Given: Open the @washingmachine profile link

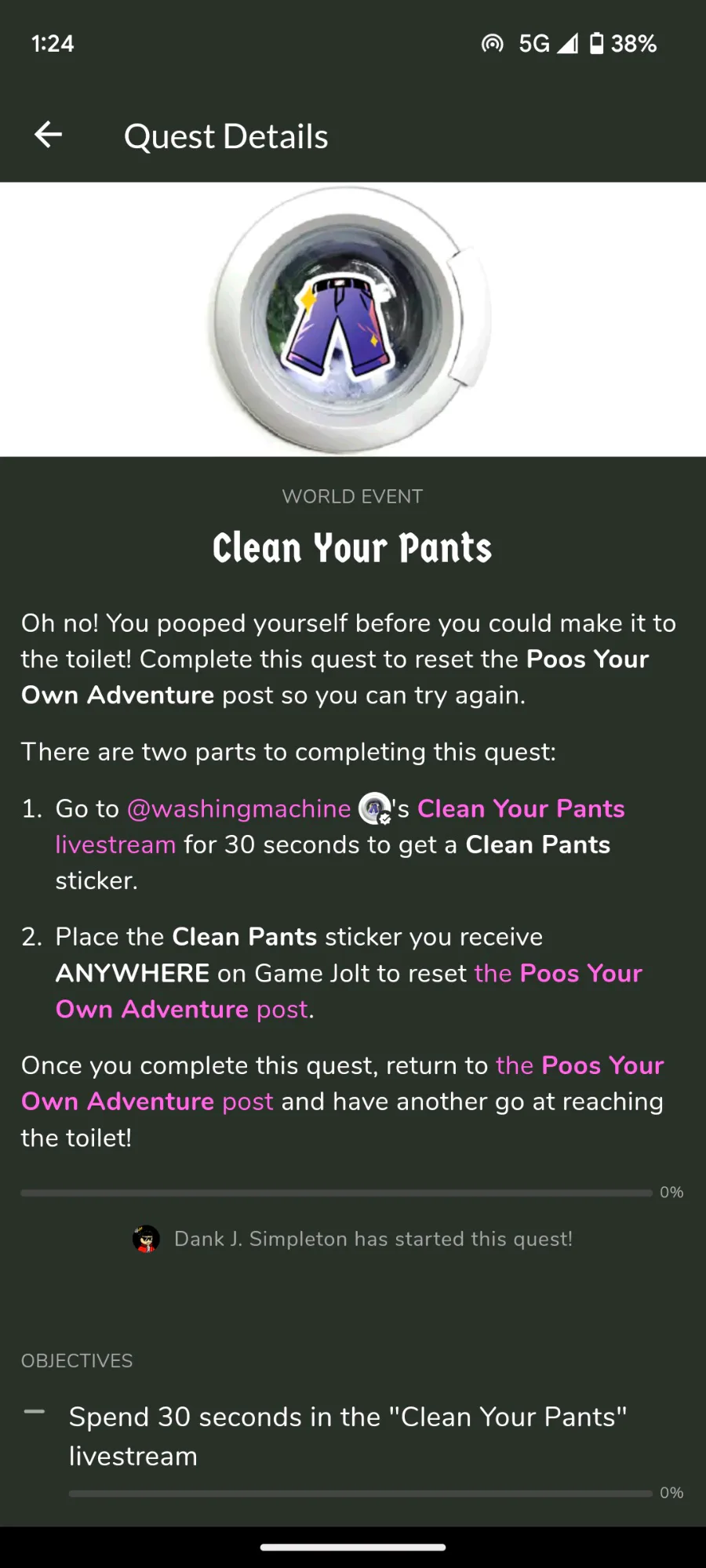Looking at the screenshot, I should (x=238, y=808).
